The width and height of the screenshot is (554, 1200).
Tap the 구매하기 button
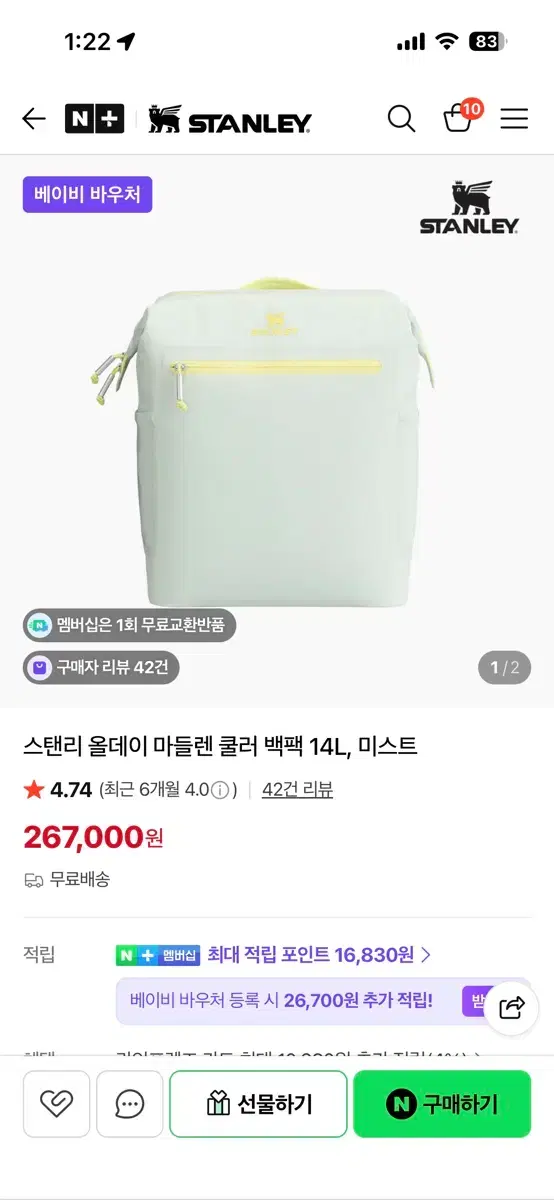pyautogui.click(x=442, y=1104)
